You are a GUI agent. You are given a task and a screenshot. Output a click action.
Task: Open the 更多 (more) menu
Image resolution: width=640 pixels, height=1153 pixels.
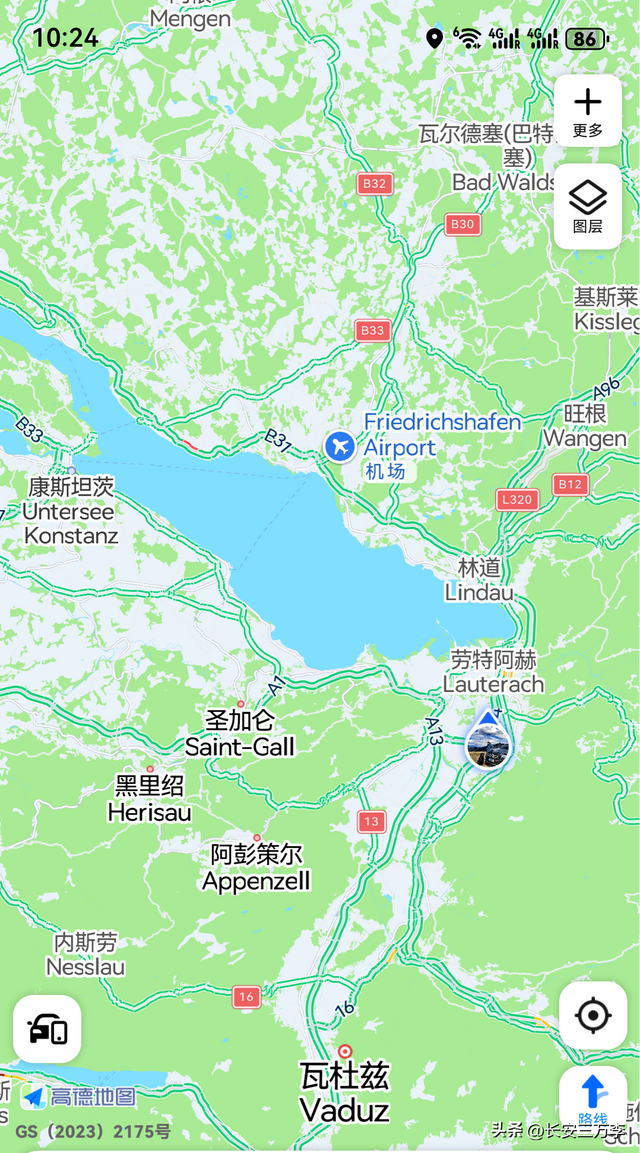click(x=588, y=112)
